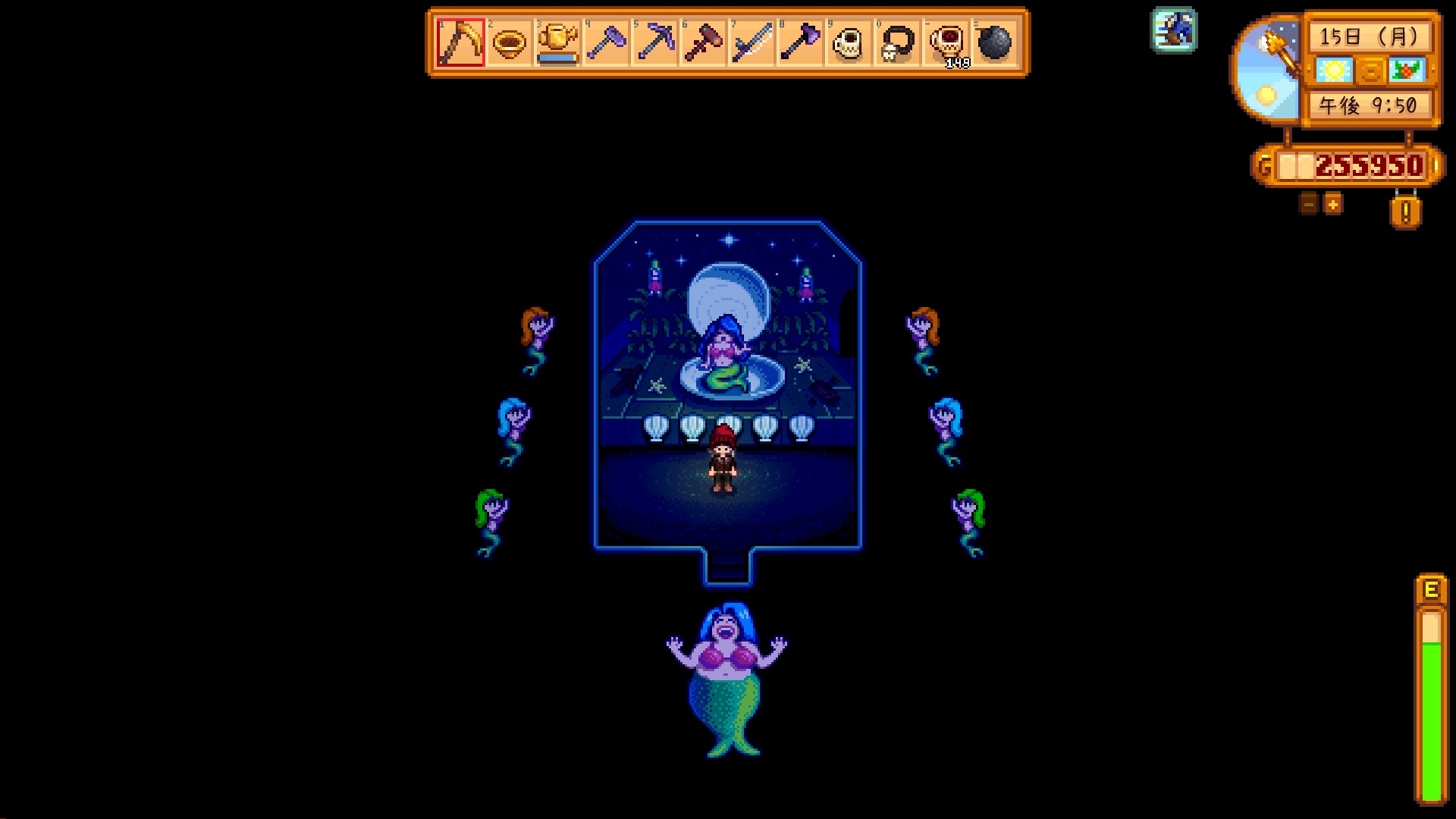Zoom in with the plus button

1332,204
